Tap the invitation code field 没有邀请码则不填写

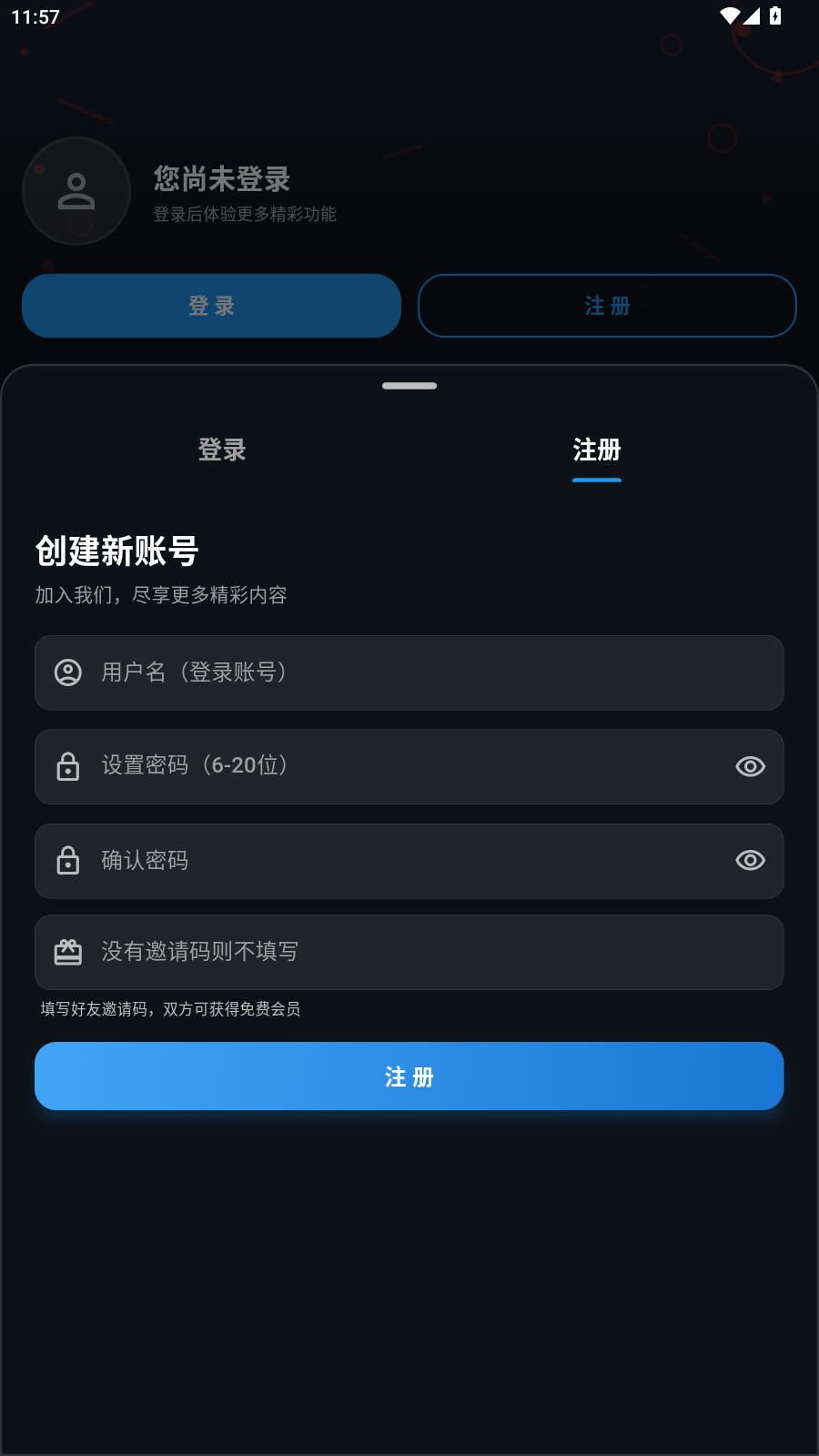pos(409,952)
